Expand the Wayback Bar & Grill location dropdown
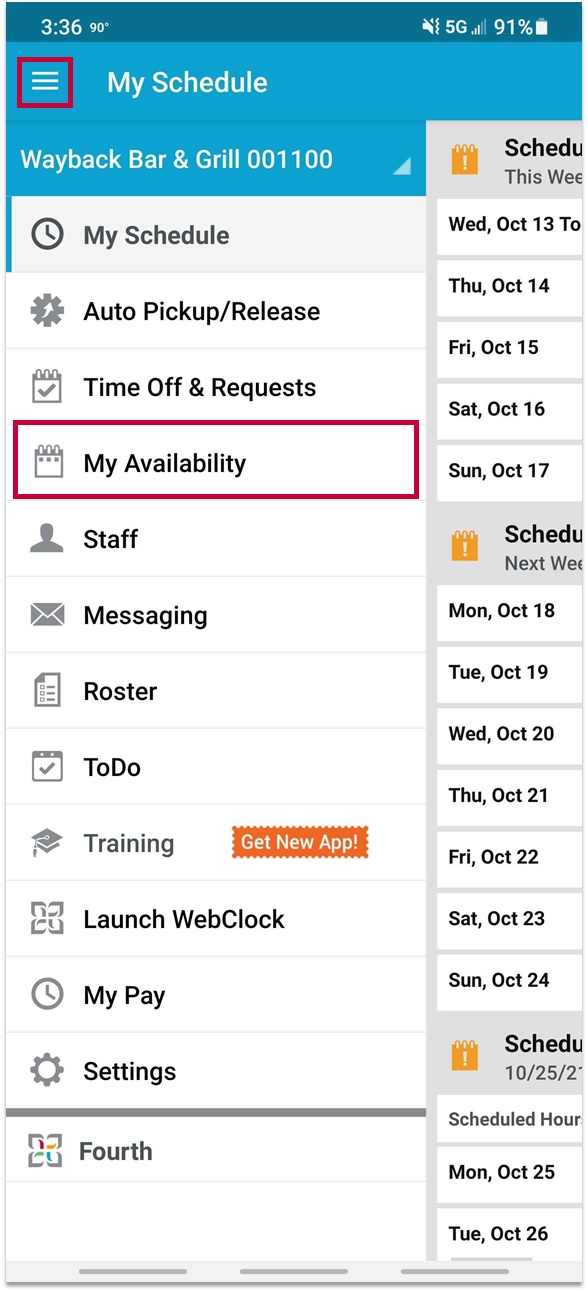The image size is (588, 1292). 216,159
